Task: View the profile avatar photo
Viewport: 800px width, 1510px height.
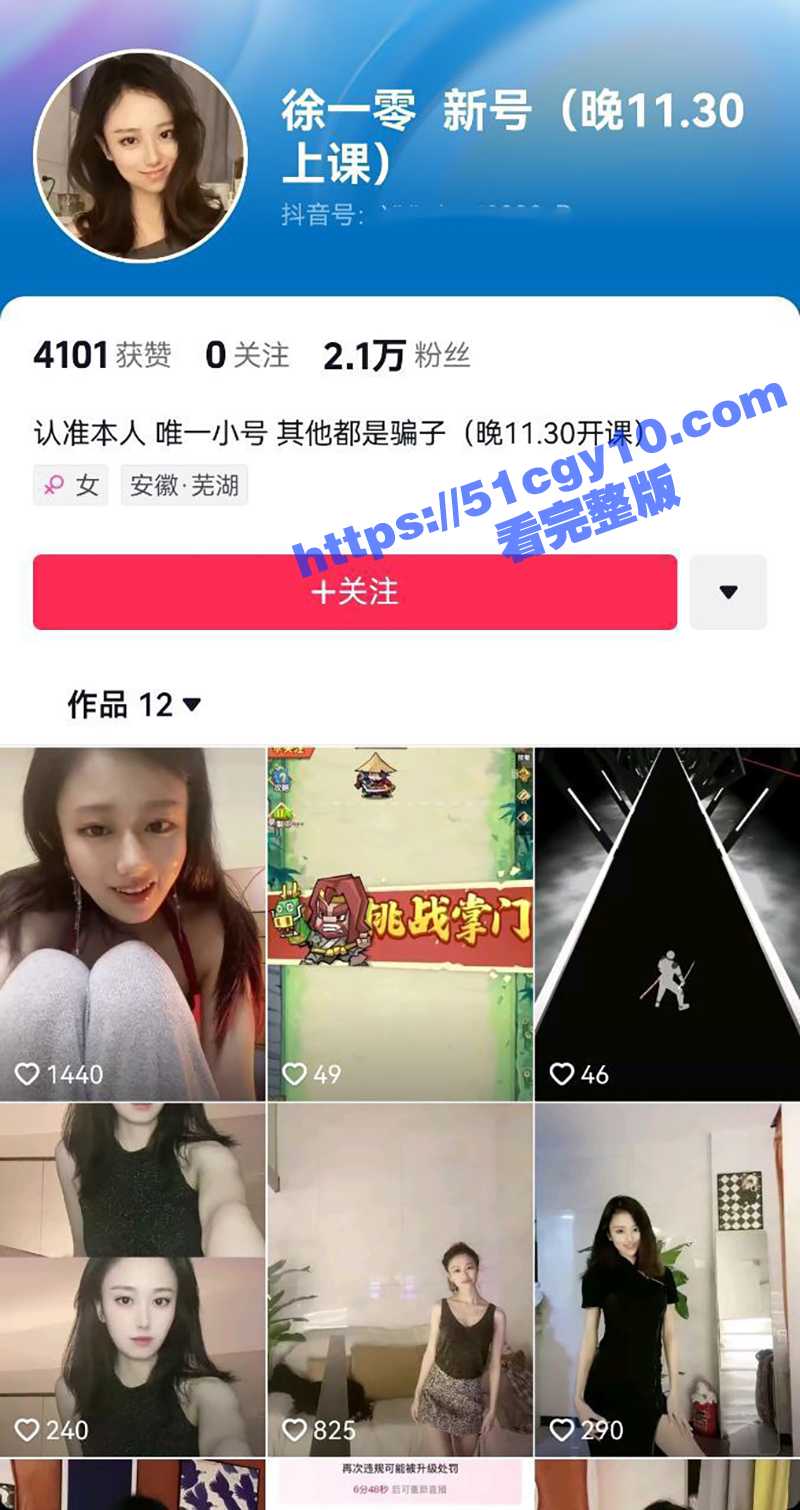Action: tap(140, 155)
